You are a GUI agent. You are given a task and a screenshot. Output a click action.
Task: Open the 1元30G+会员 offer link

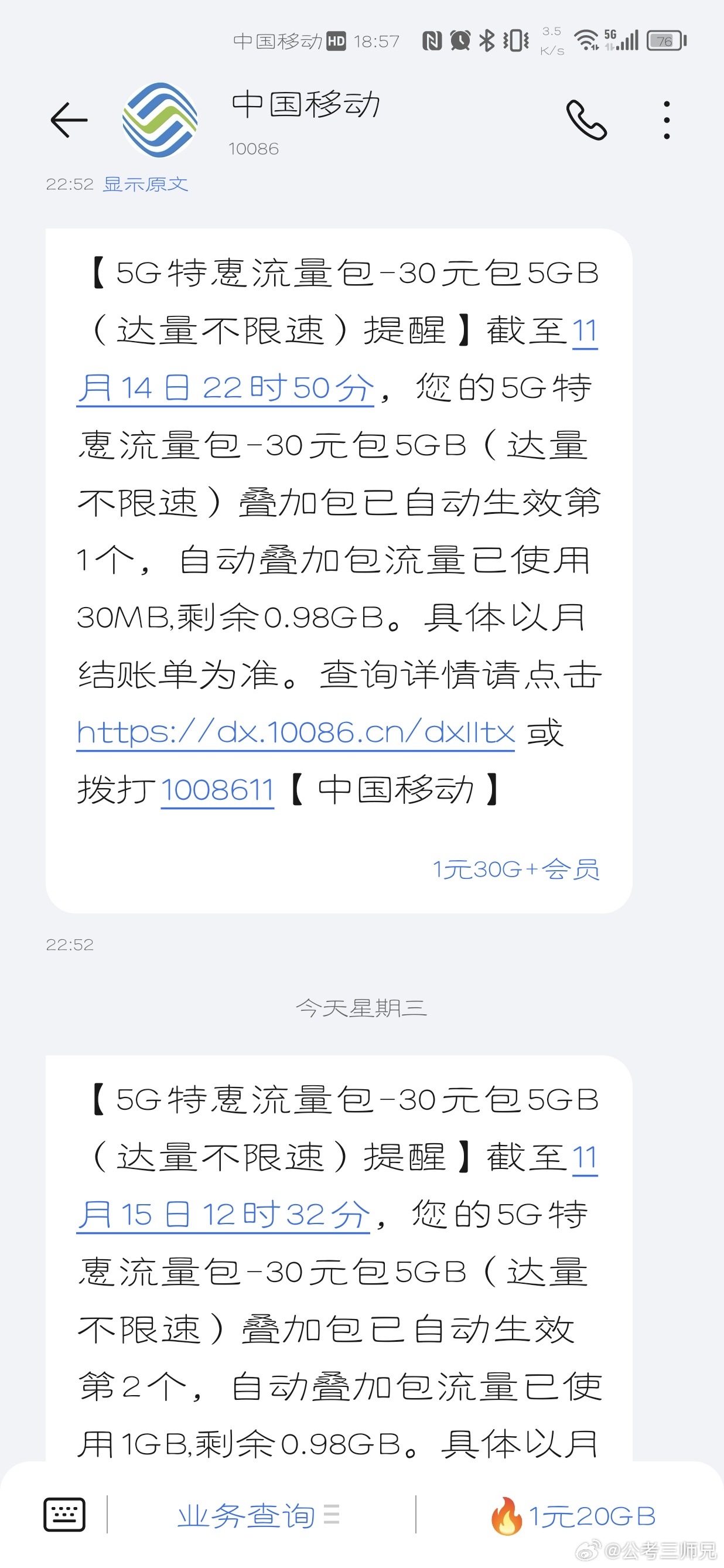[x=516, y=869]
